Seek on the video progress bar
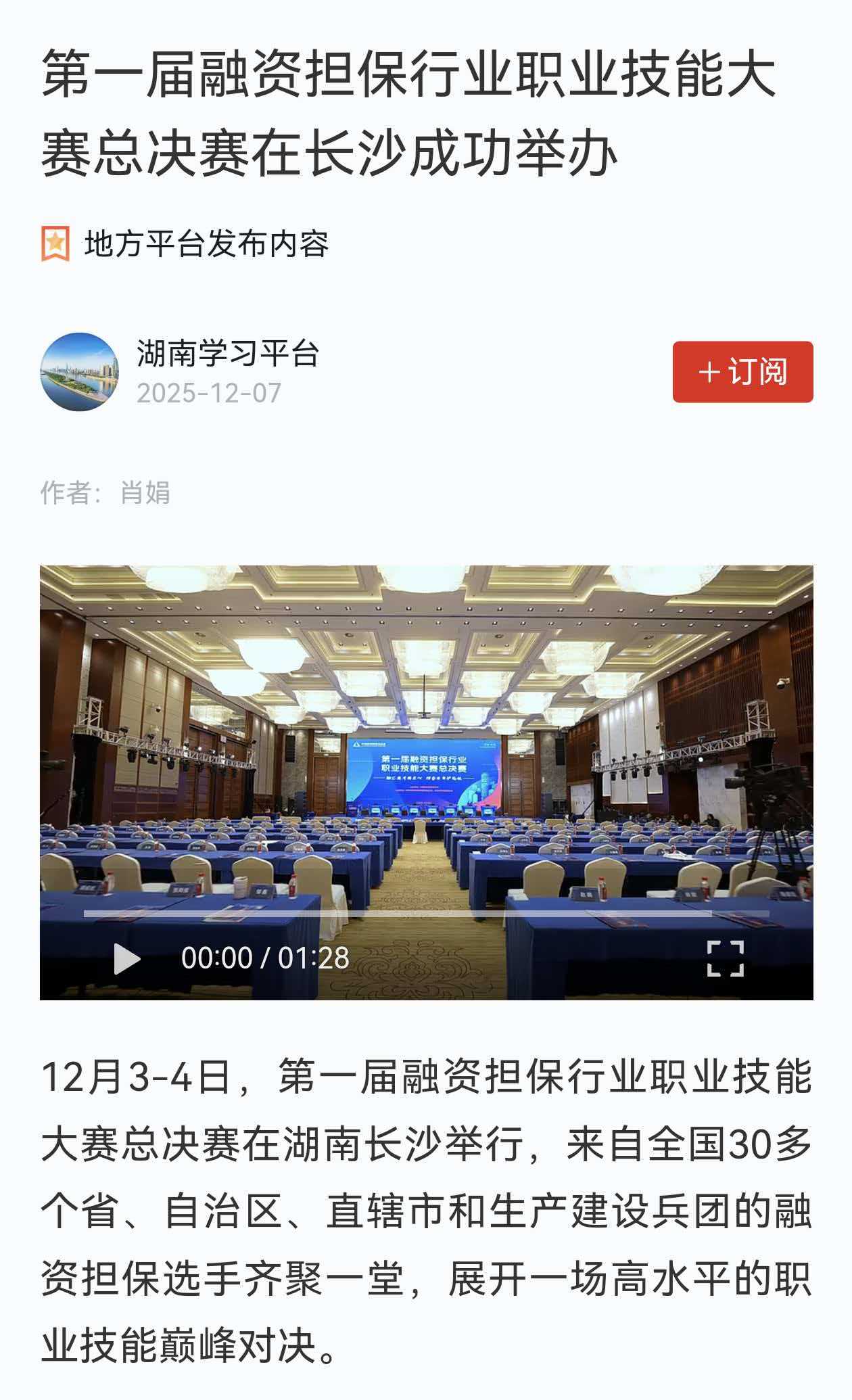 pos(426,914)
